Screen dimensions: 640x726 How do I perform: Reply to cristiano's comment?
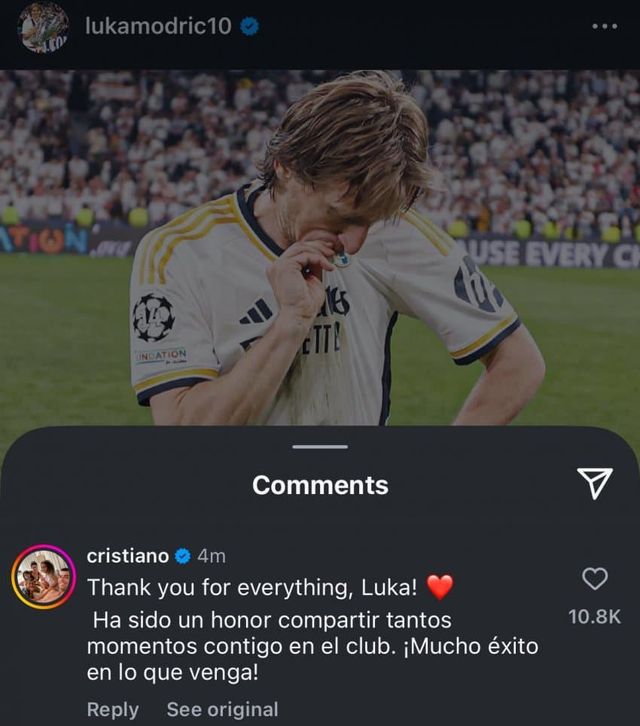click(x=112, y=709)
